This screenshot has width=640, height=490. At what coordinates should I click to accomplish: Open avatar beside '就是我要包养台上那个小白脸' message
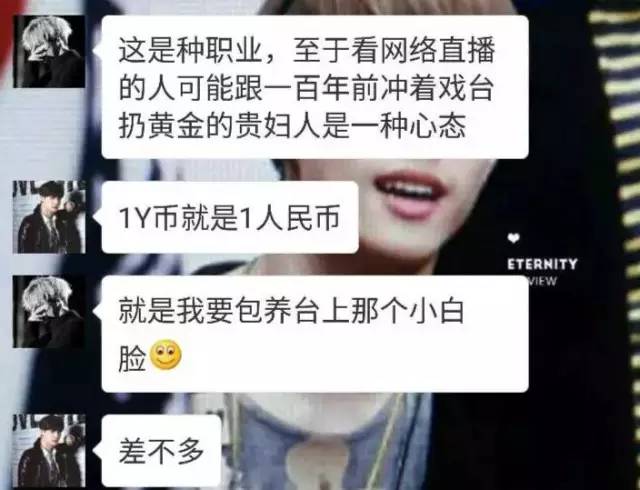coord(48,311)
